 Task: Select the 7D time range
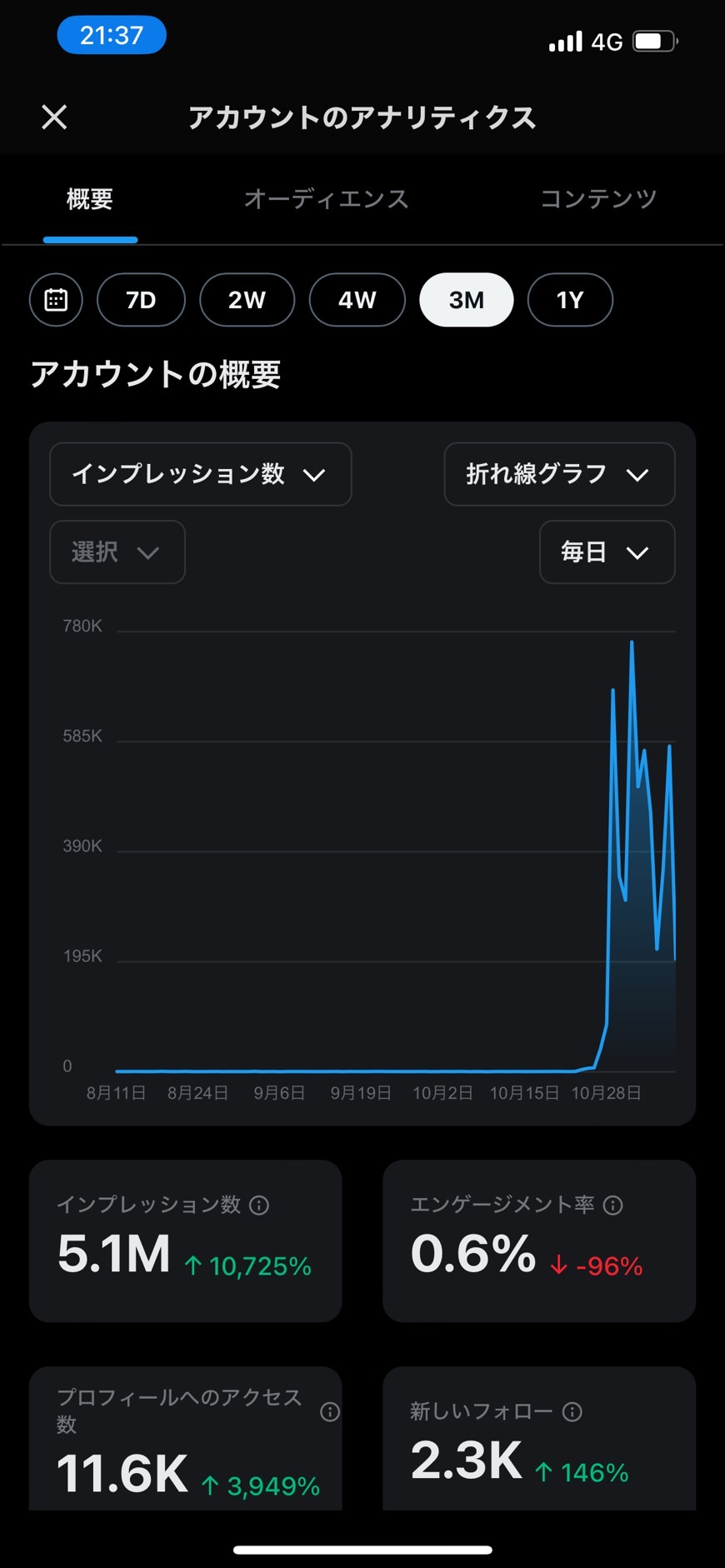coord(141,300)
